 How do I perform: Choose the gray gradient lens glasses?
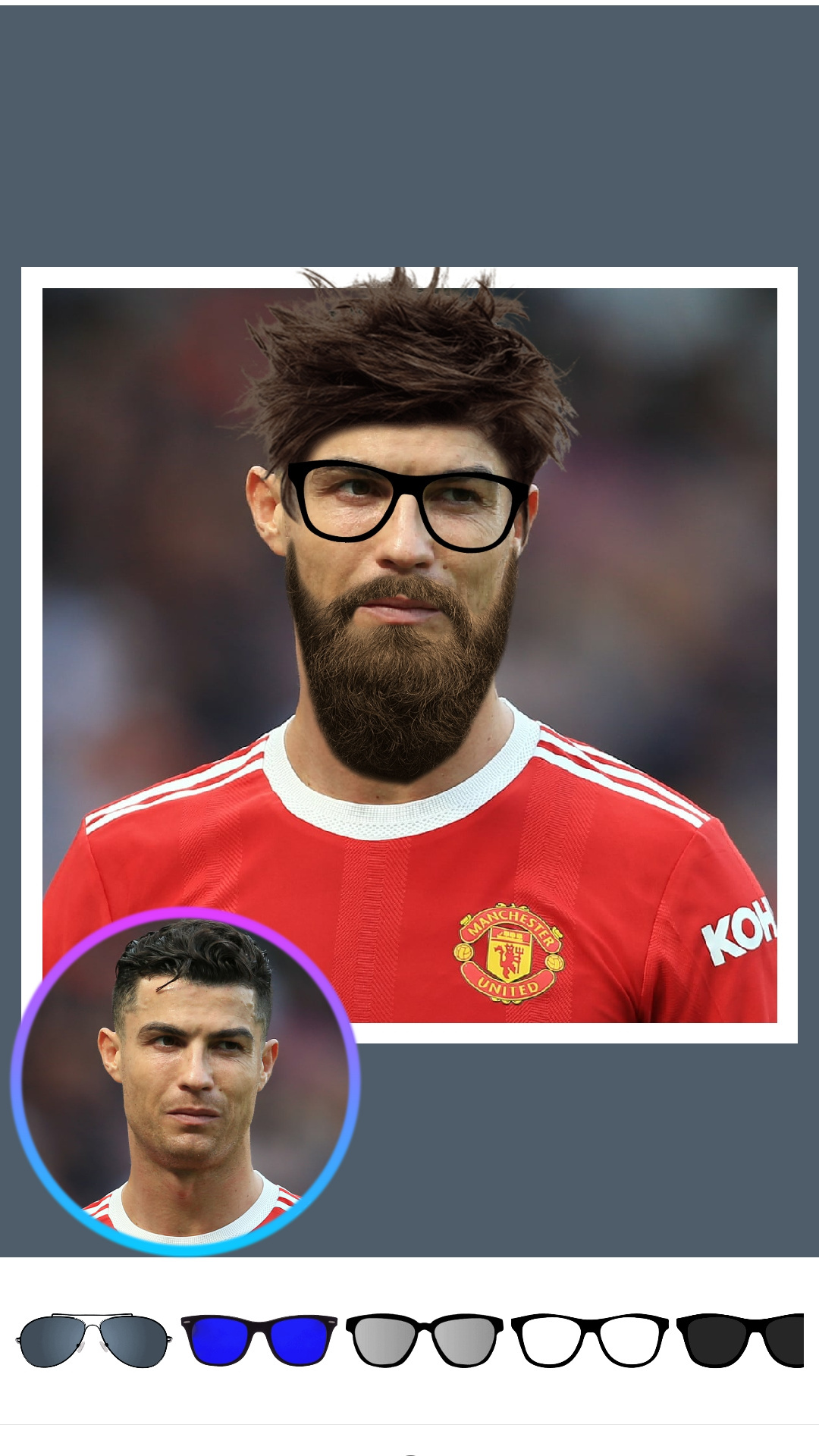pos(424,1341)
